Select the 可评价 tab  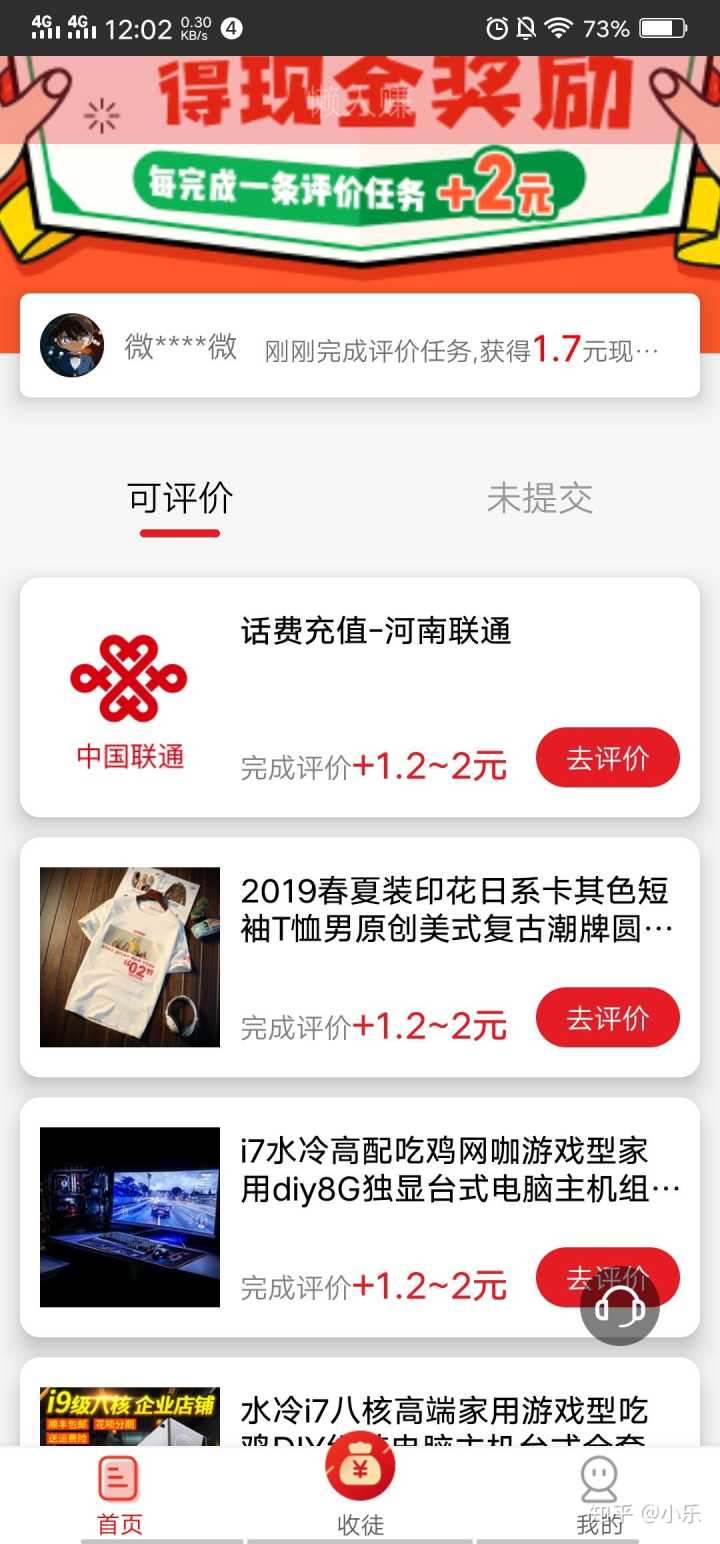tap(180, 498)
